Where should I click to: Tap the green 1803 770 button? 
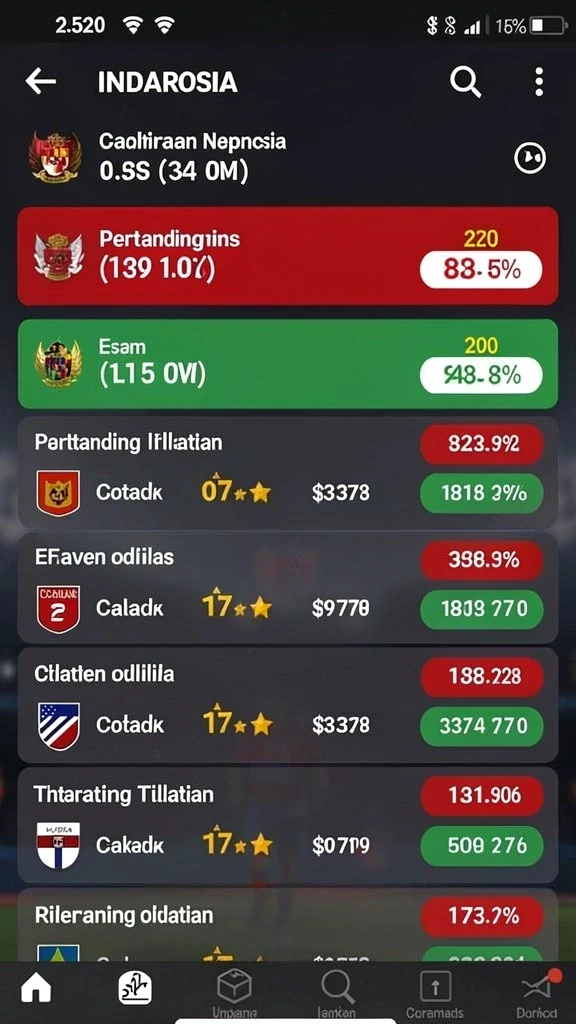(x=482, y=609)
